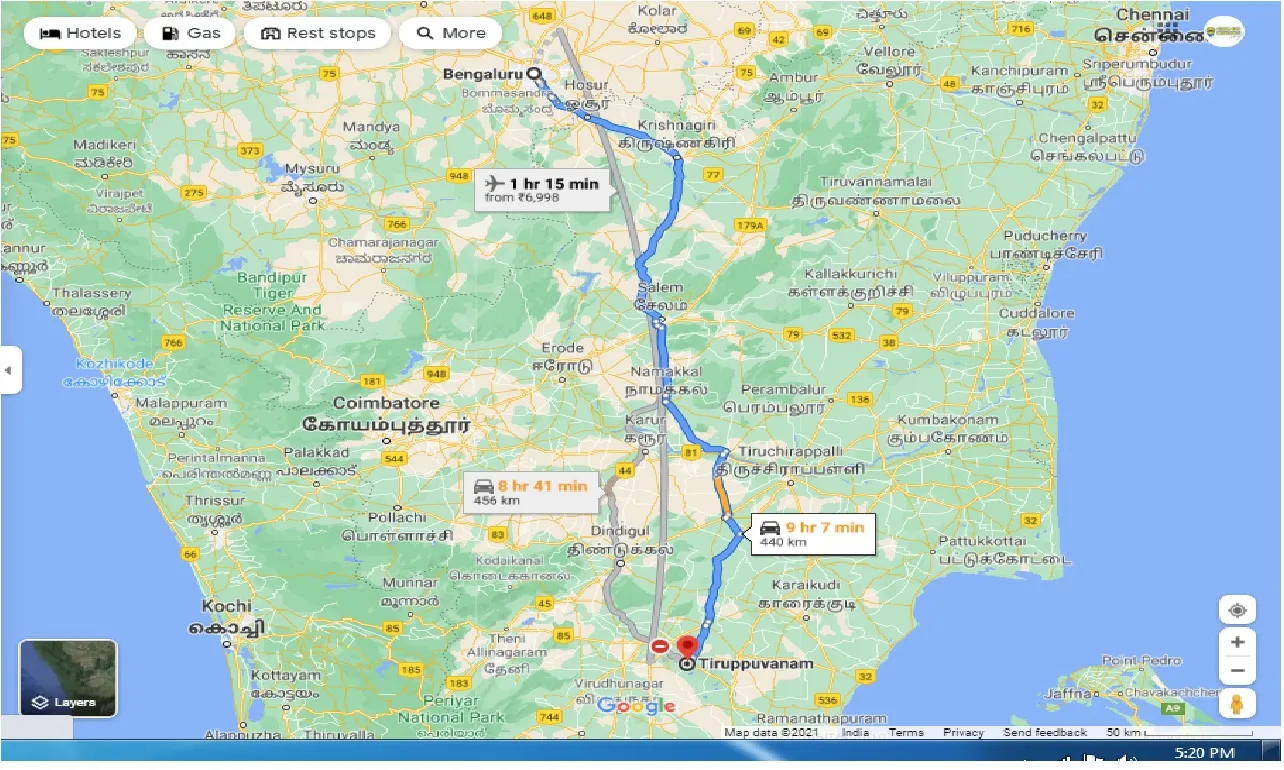This screenshot has width=1284, height=770.
Task: Filter map by Hotels chip
Action: pyautogui.click(x=79, y=33)
